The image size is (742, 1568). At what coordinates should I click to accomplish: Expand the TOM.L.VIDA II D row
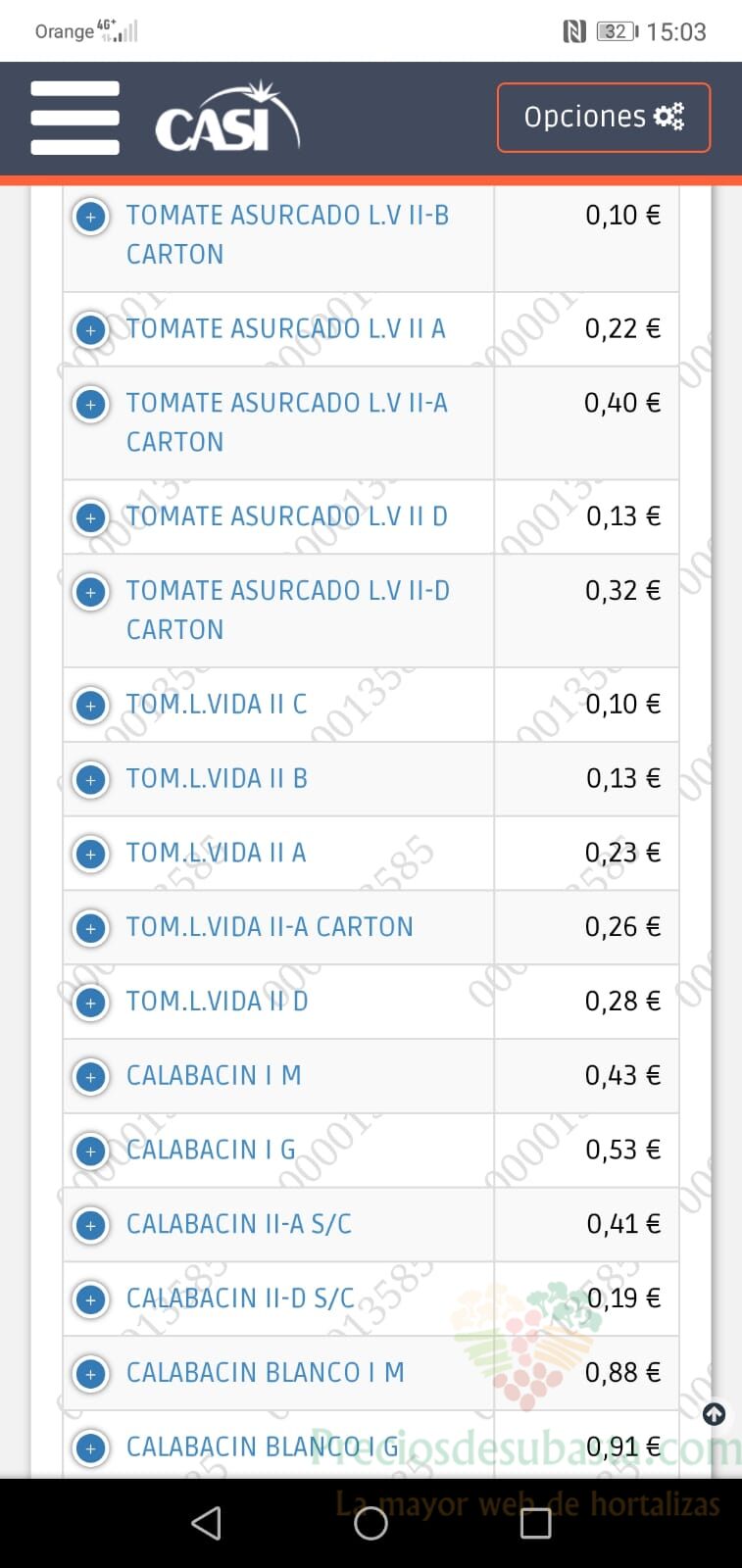tap(91, 1002)
